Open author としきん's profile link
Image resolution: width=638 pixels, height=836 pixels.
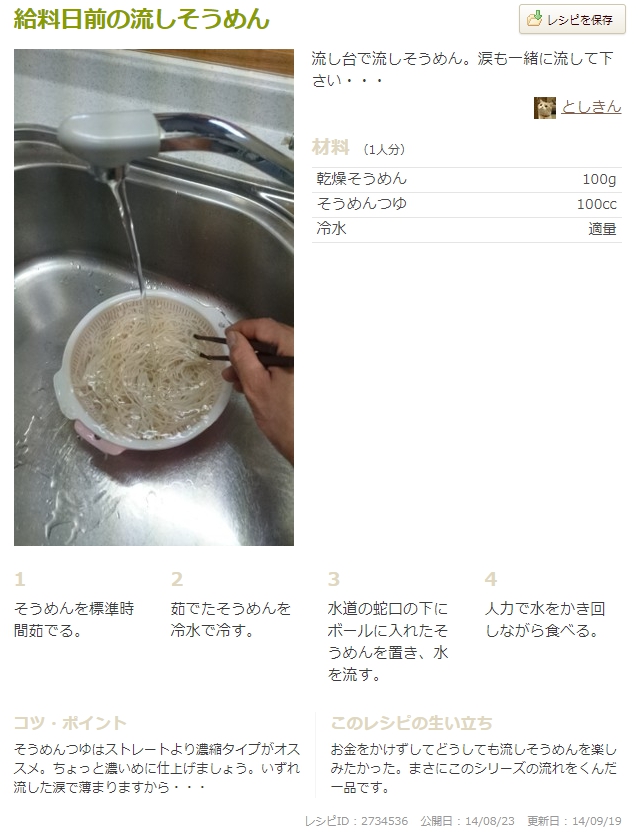[x=590, y=107]
